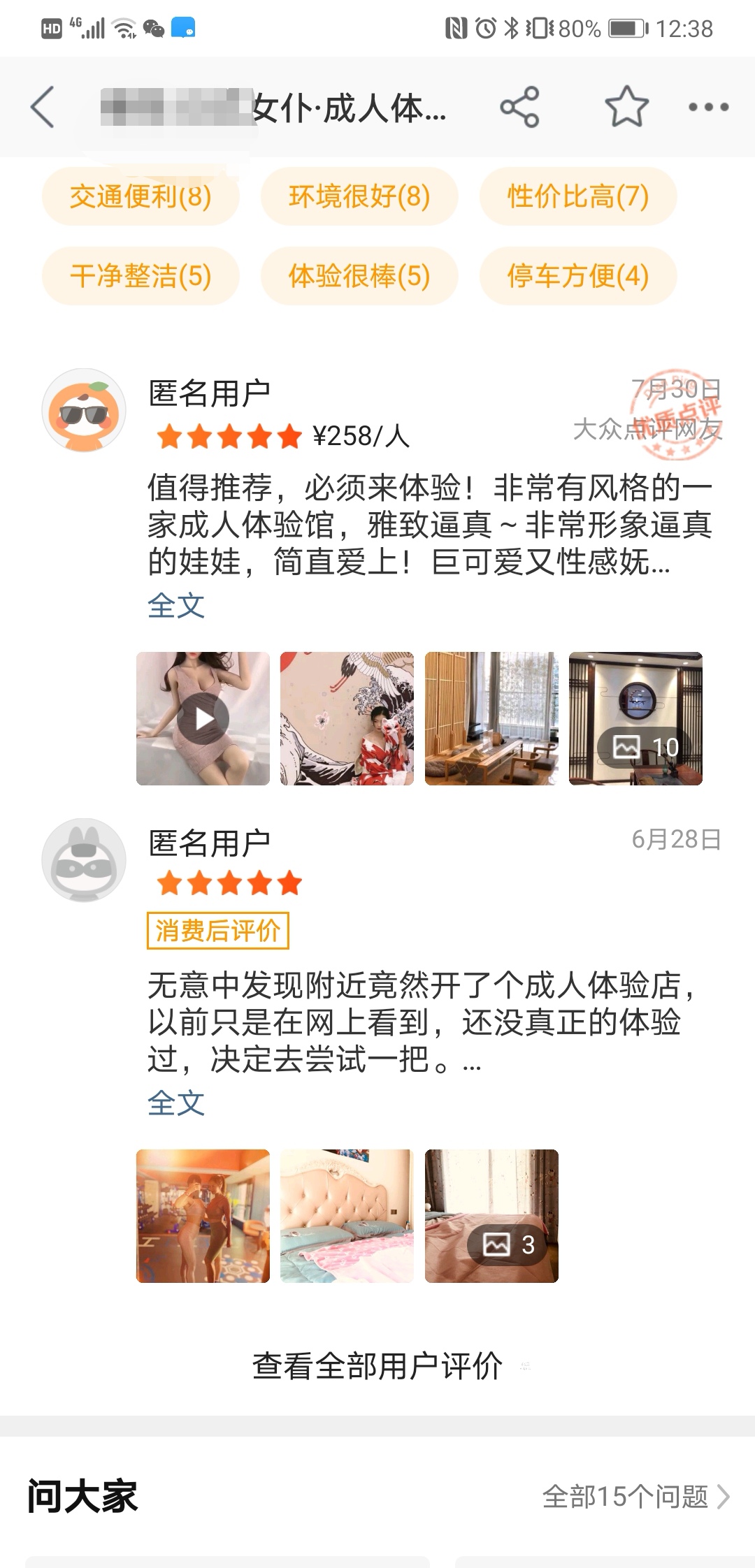Show reviews tagged 停车方便(4)

[x=578, y=276]
